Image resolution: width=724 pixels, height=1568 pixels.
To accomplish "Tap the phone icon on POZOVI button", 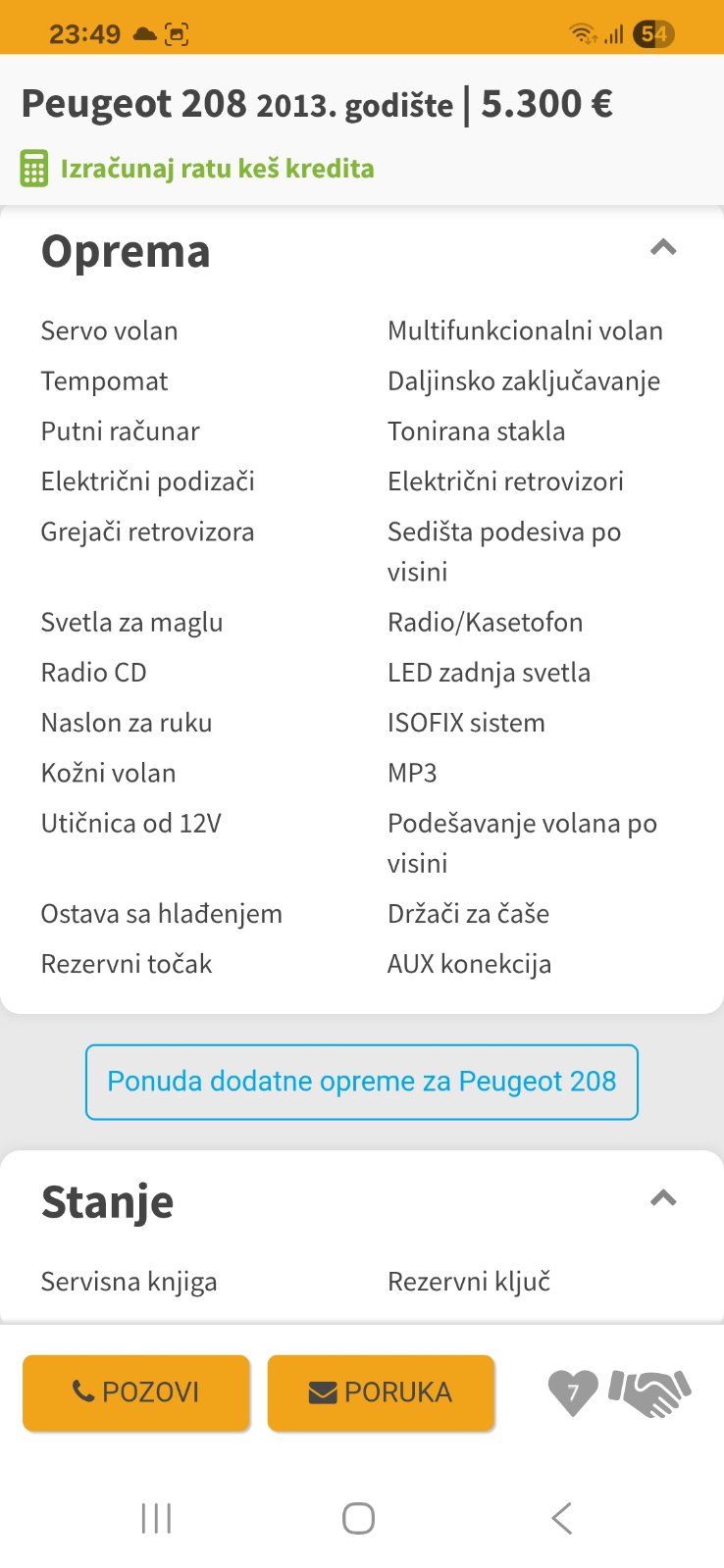I will tap(82, 1392).
